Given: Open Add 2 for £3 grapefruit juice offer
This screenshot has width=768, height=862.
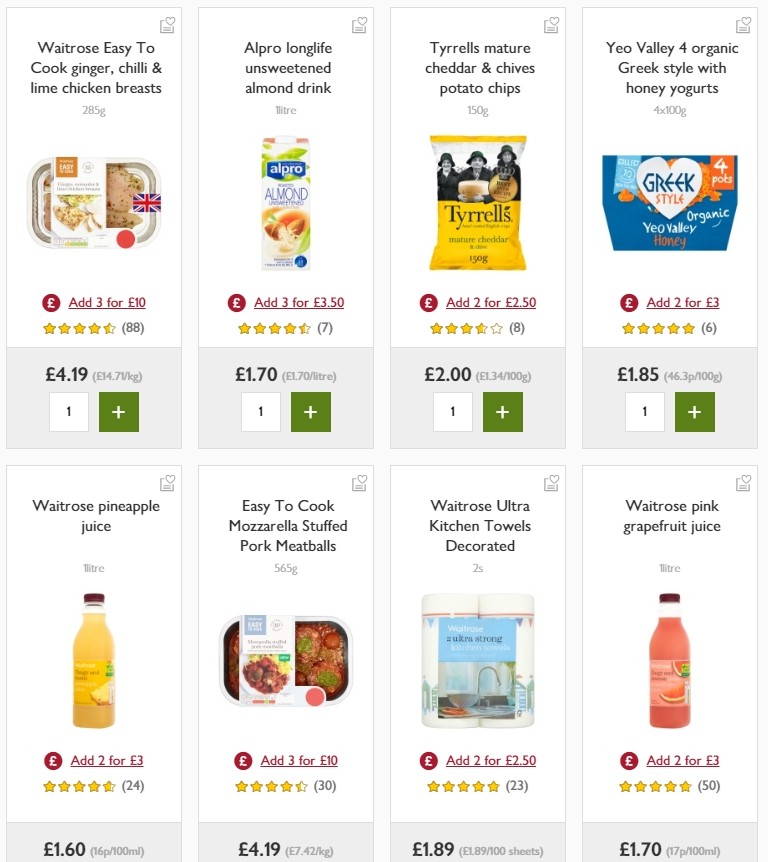Looking at the screenshot, I should (683, 760).
